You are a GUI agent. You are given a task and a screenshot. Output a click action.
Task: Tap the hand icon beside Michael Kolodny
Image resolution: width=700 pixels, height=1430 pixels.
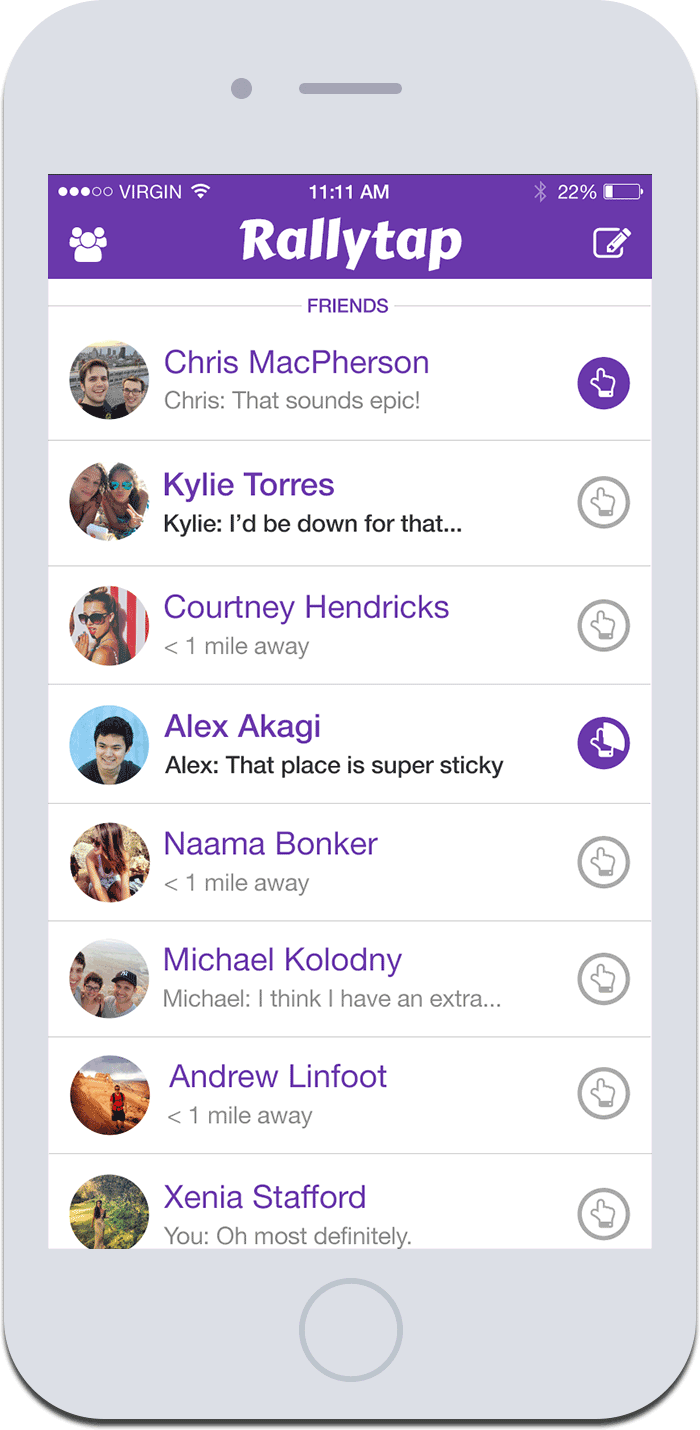click(603, 979)
